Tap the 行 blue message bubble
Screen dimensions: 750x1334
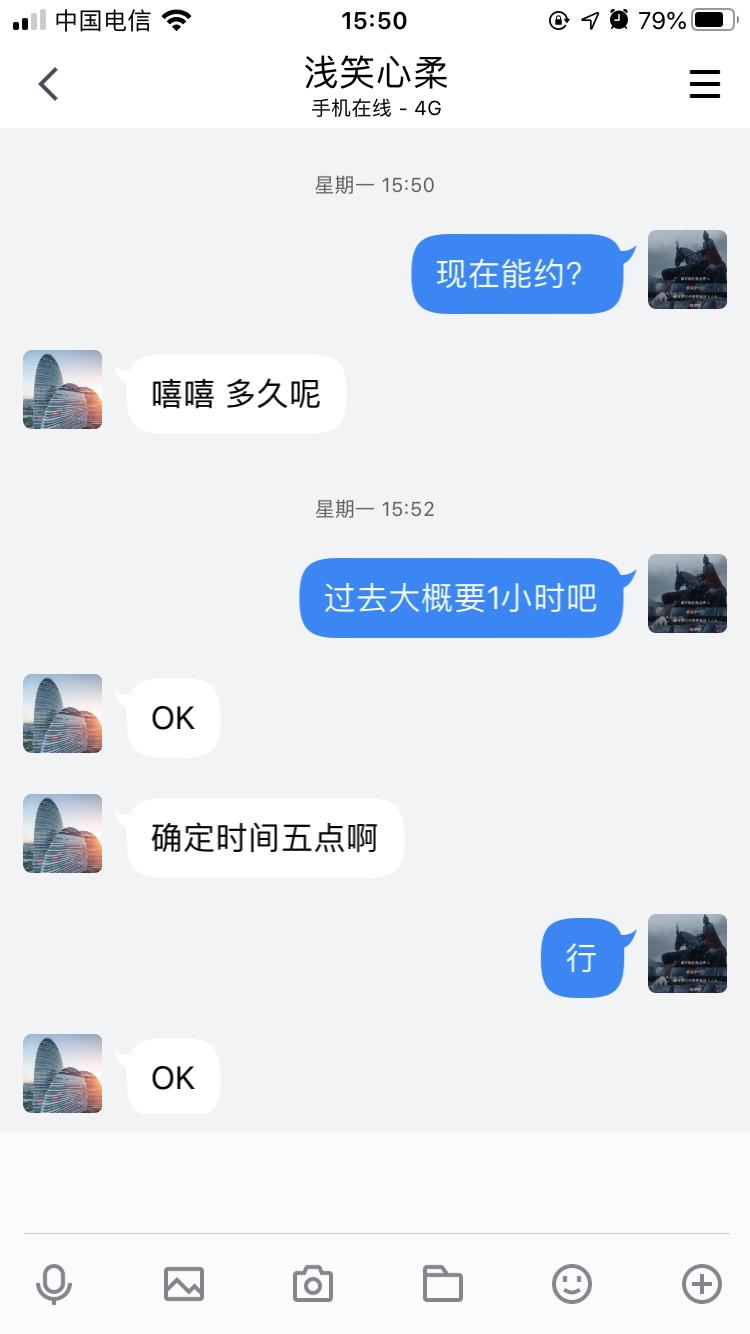585,957
